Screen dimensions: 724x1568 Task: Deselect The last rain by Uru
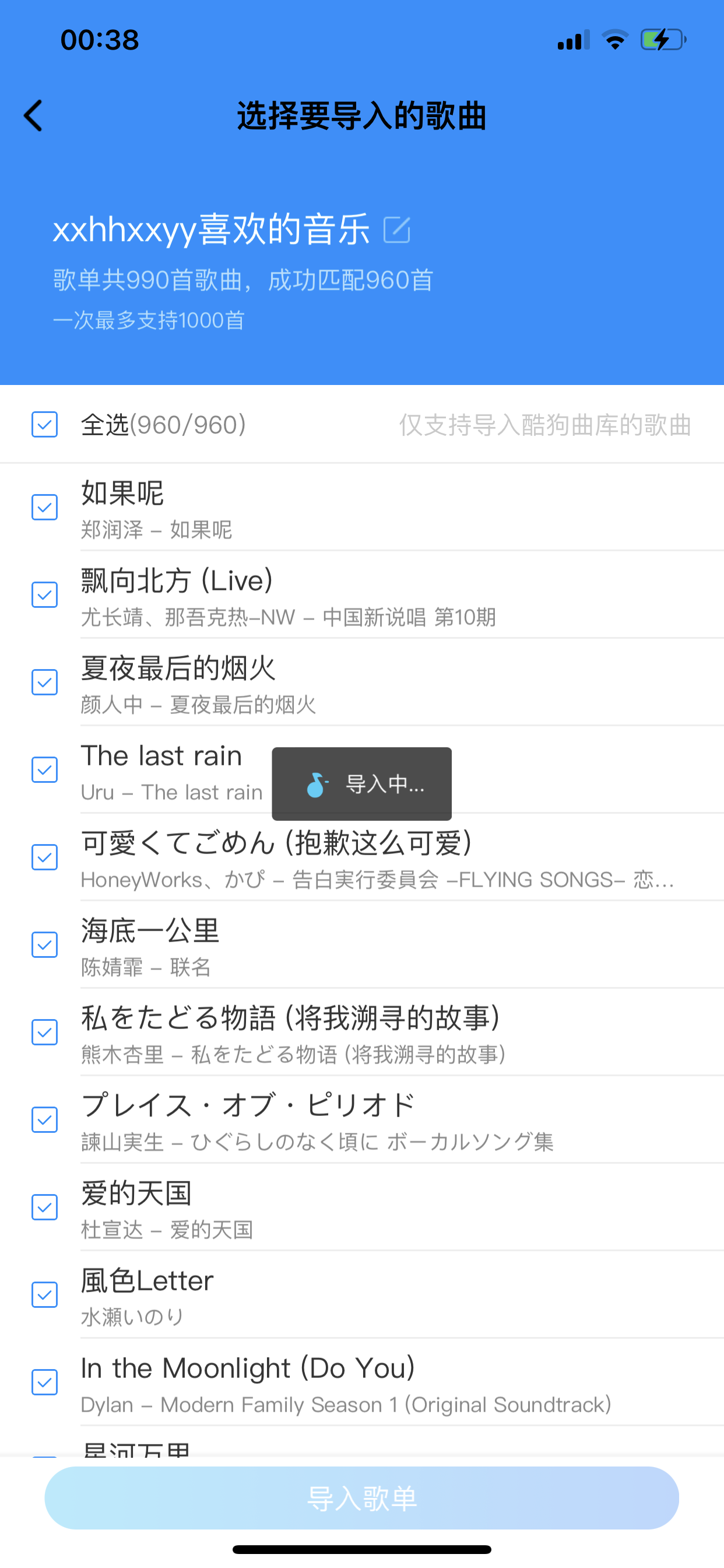(x=44, y=770)
